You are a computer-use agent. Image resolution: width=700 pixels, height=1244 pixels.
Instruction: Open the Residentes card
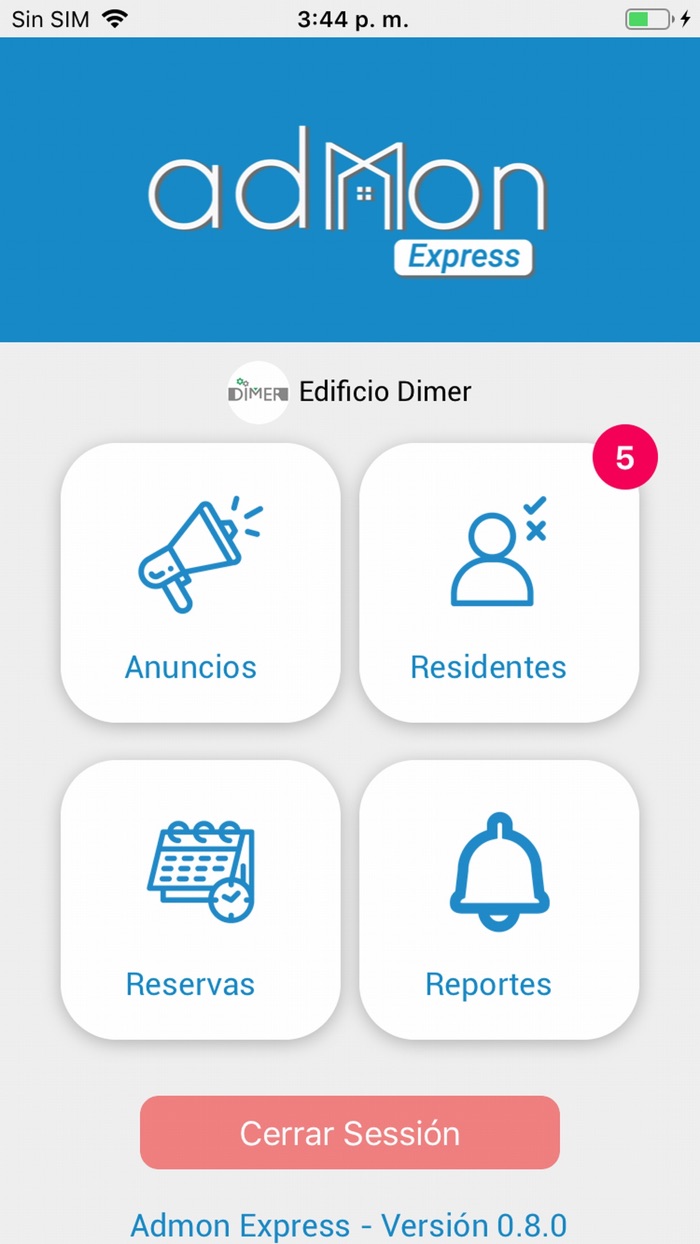tap(498, 583)
